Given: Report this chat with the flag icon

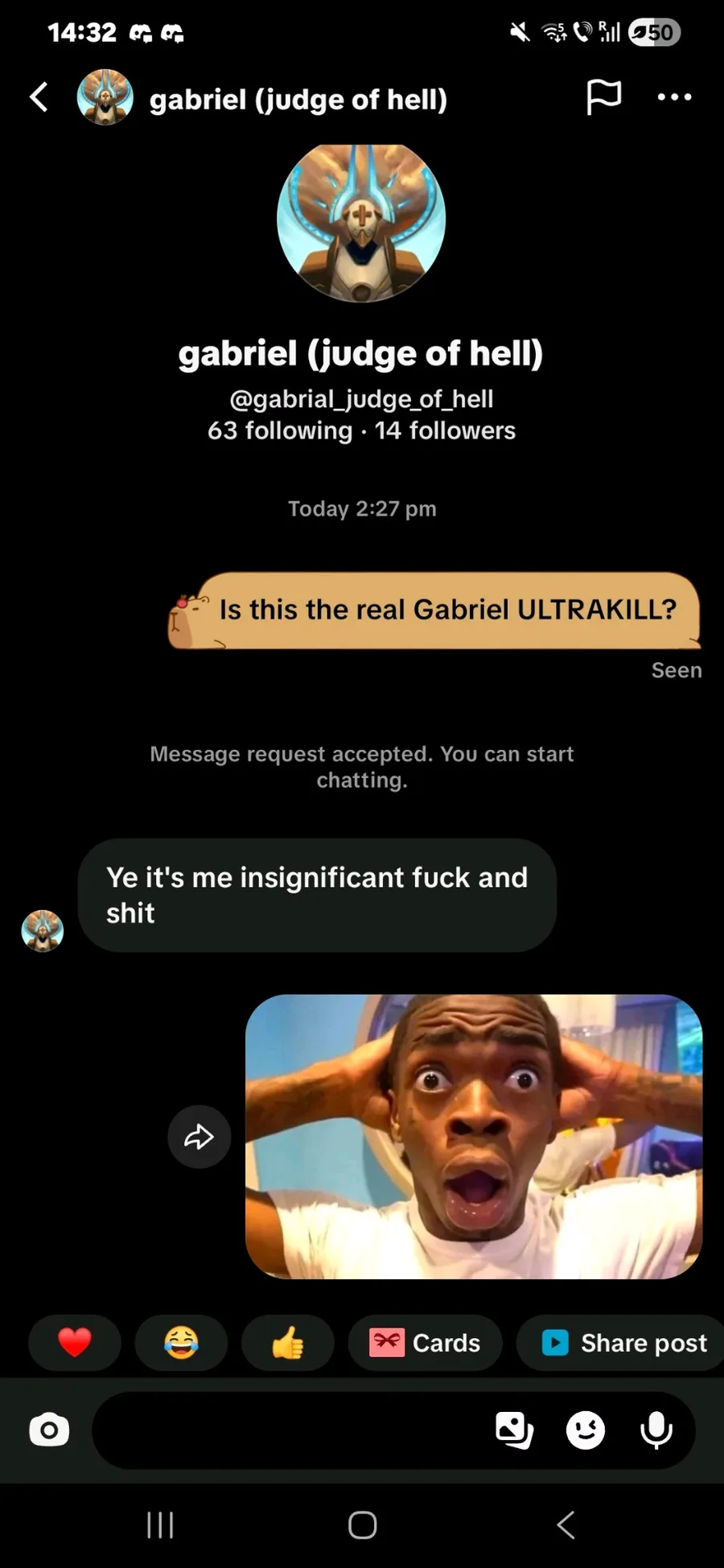Looking at the screenshot, I should tap(603, 97).
